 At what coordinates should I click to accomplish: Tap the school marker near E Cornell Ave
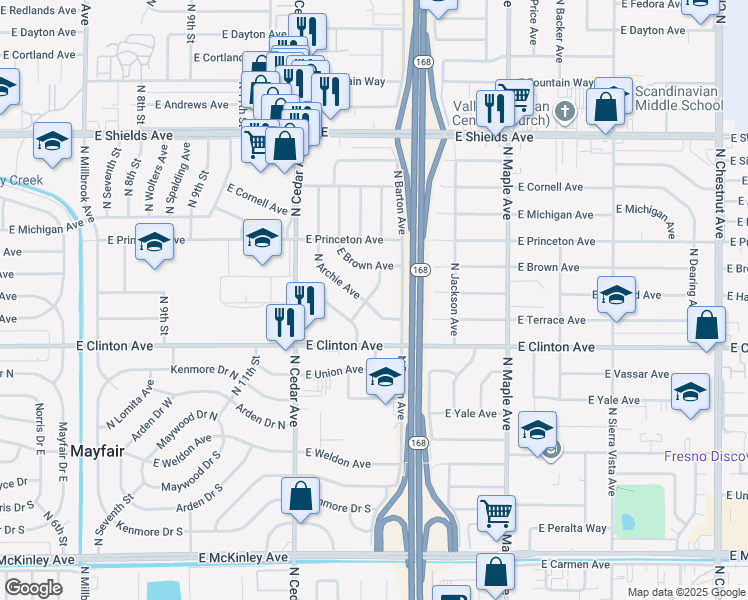(x=262, y=239)
